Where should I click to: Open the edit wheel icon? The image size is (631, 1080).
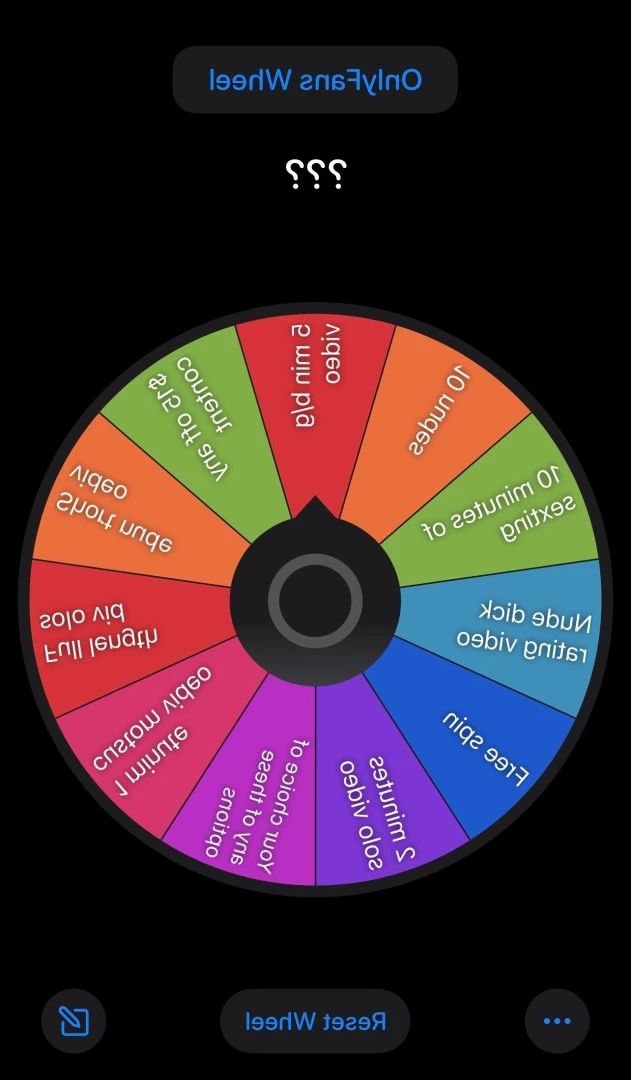(73, 1021)
